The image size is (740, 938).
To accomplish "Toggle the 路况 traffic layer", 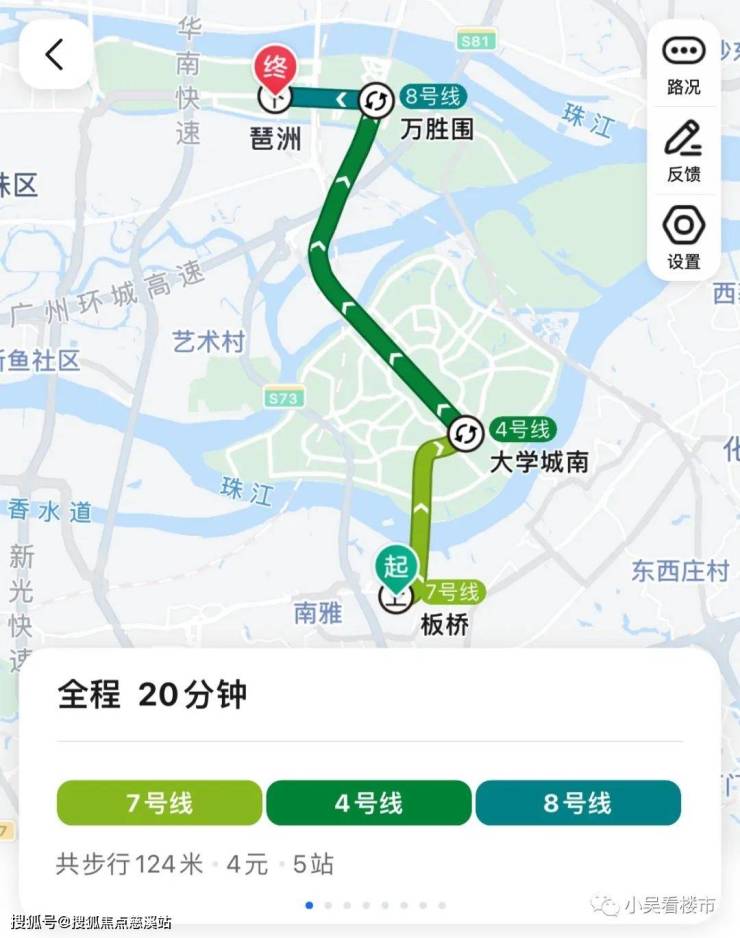I will [x=684, y=64].
